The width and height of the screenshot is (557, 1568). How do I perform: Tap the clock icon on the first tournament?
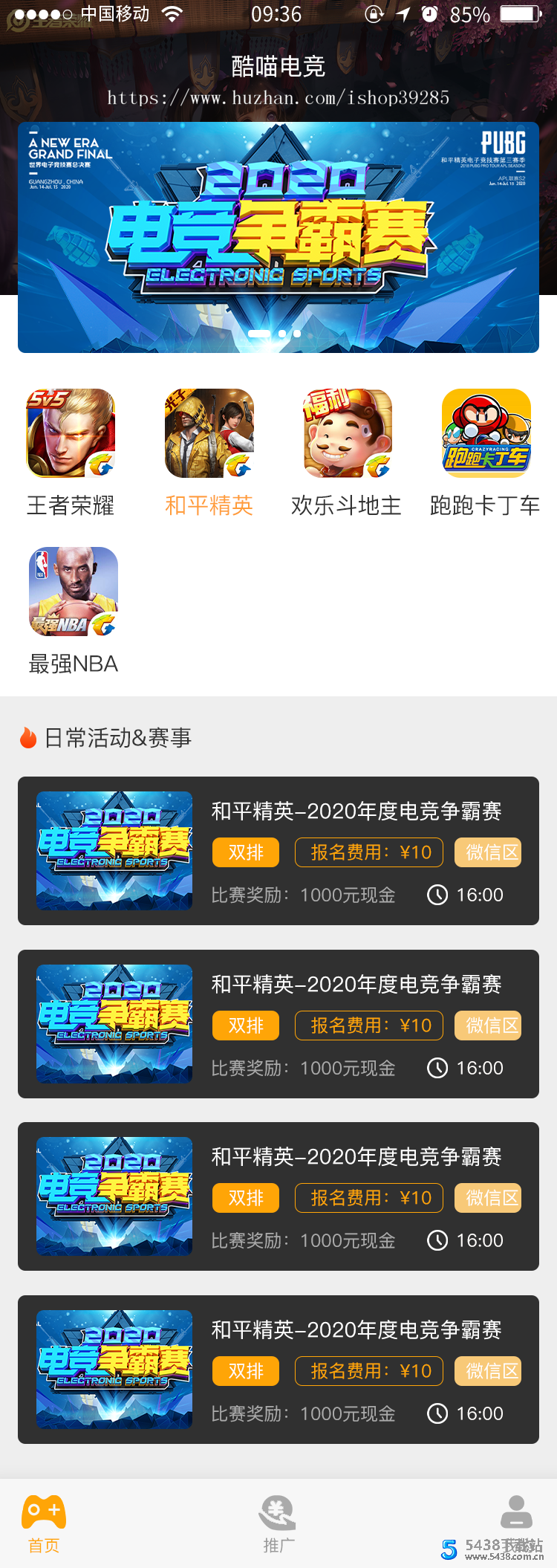(437, 895)
